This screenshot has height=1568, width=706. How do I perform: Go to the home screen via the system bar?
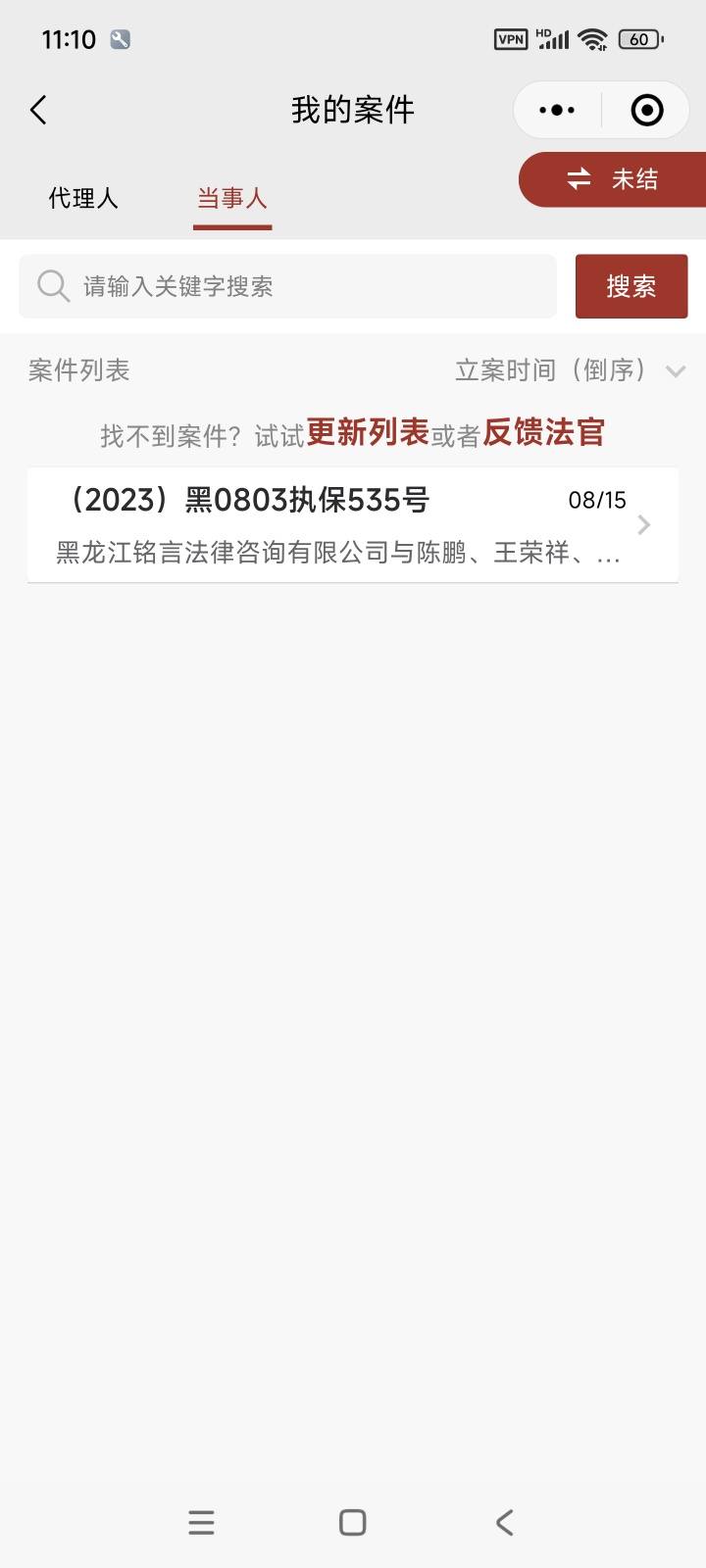[x=353, y=1522]
